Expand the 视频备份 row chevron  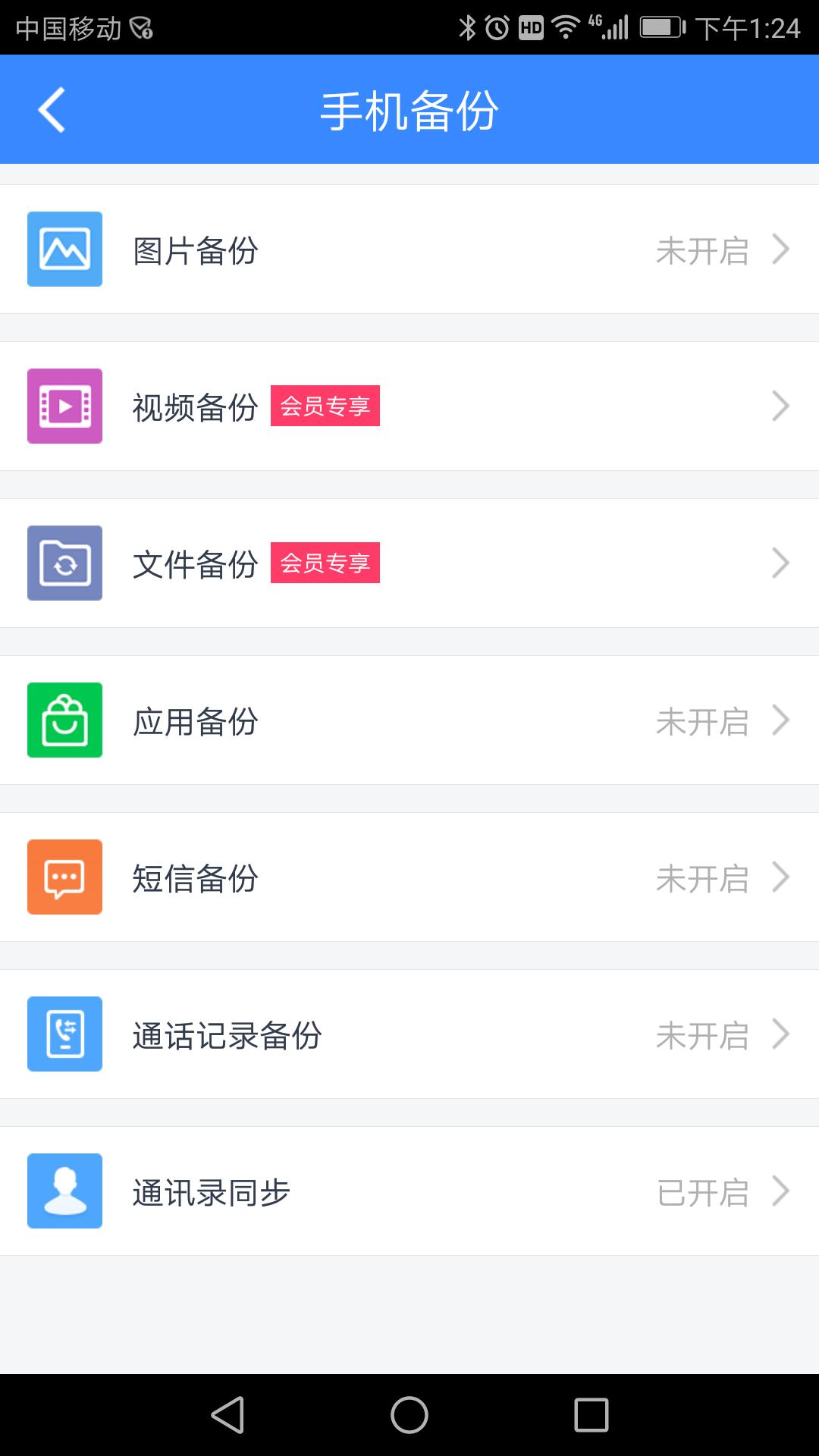click(x=780, y=406)
